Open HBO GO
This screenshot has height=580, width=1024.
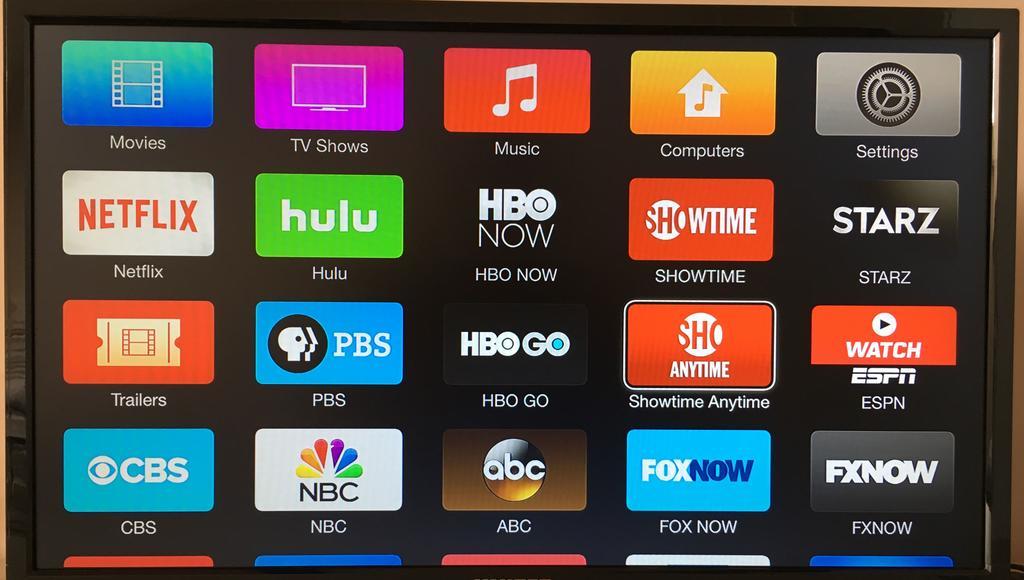tap(515, 344)
